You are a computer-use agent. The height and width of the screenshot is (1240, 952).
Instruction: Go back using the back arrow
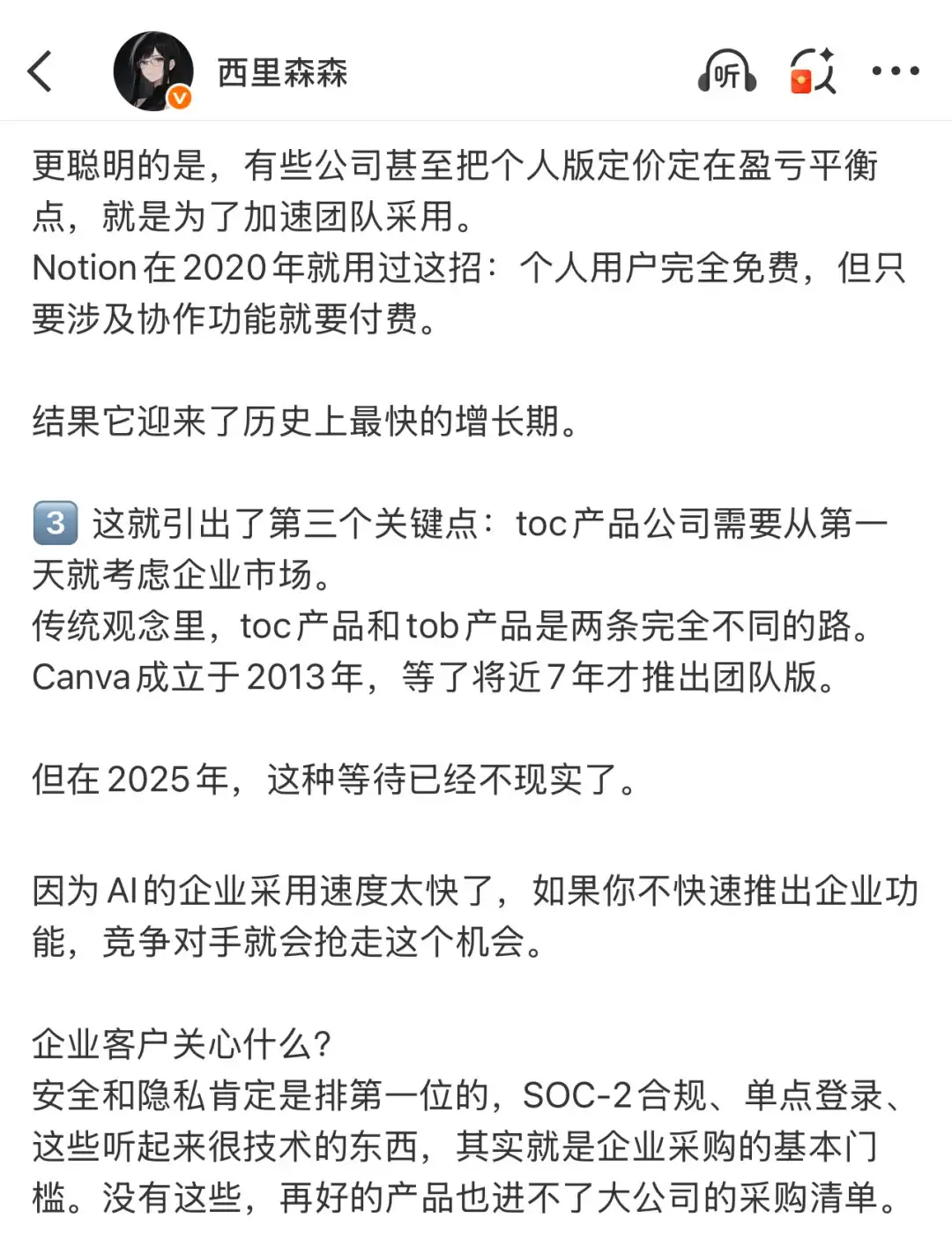pos(41,71)
